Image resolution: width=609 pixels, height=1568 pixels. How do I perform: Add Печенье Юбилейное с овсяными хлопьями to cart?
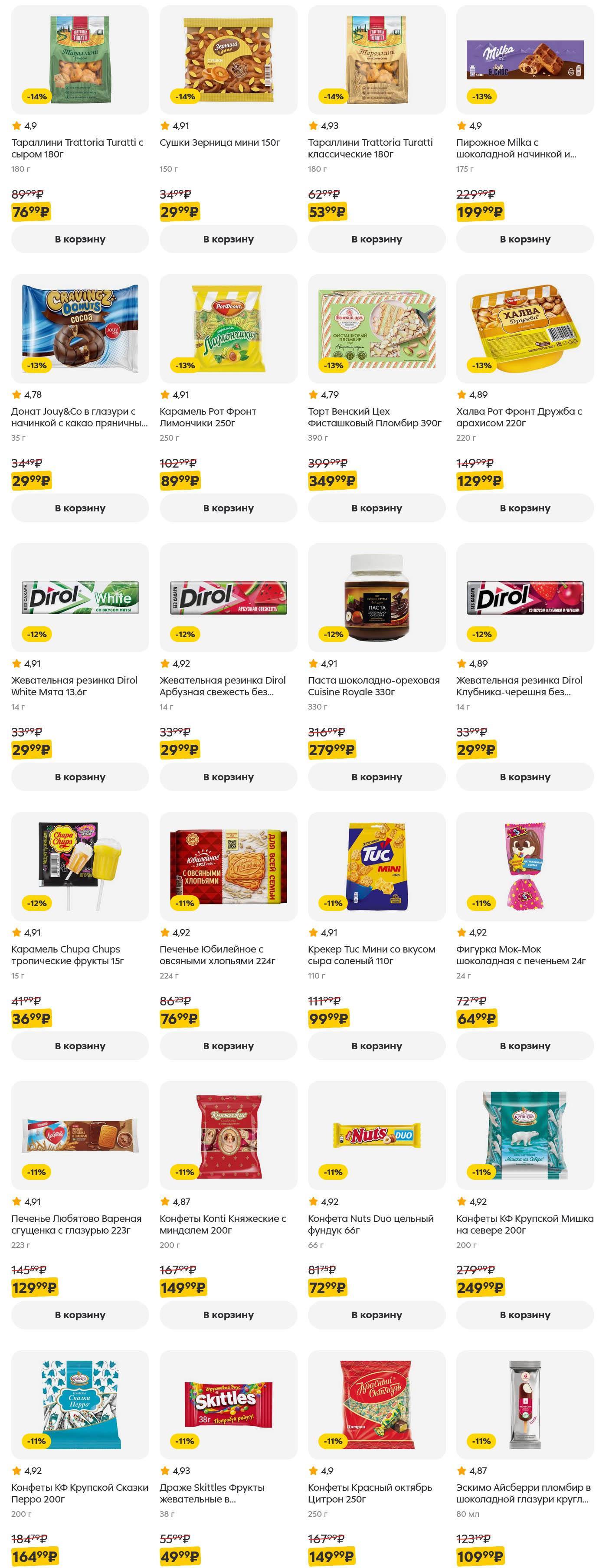point(228,1046)
